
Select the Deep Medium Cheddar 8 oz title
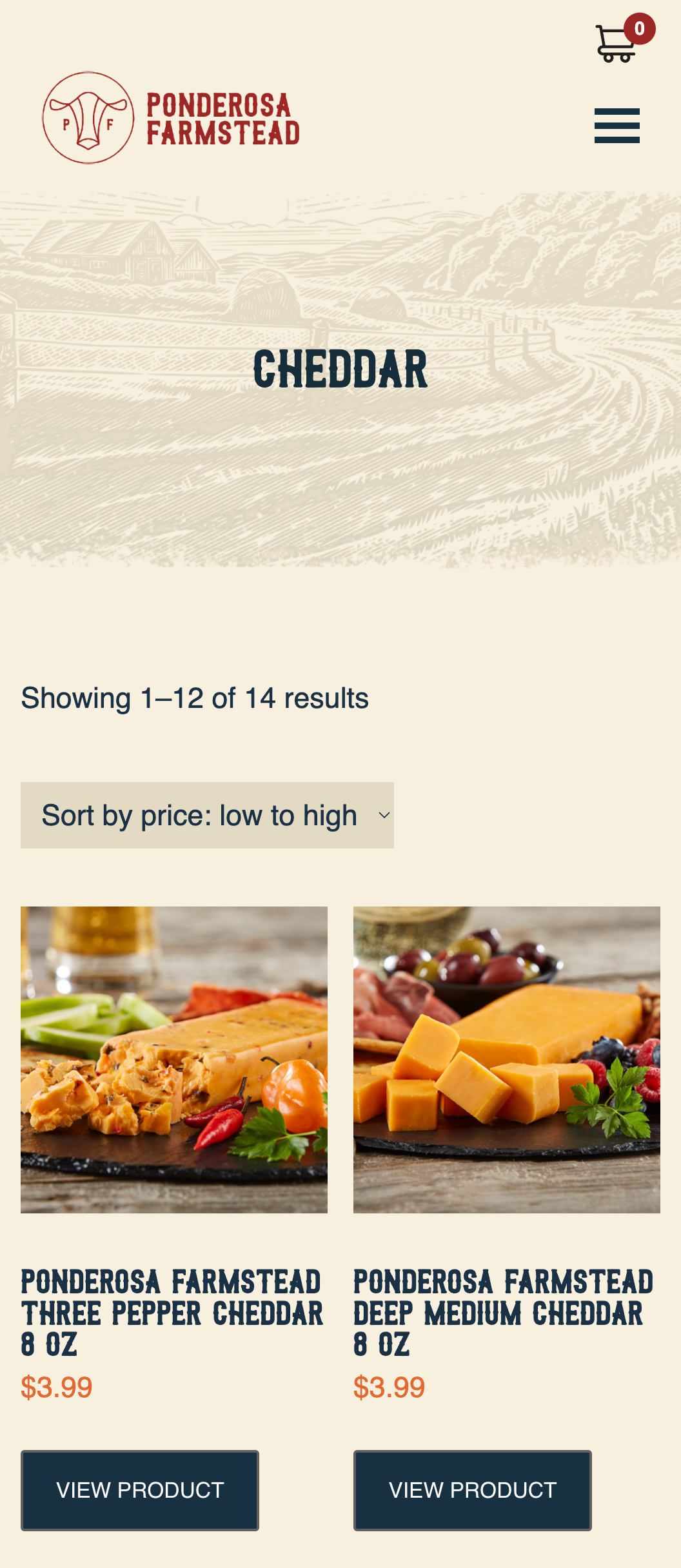503,1313
